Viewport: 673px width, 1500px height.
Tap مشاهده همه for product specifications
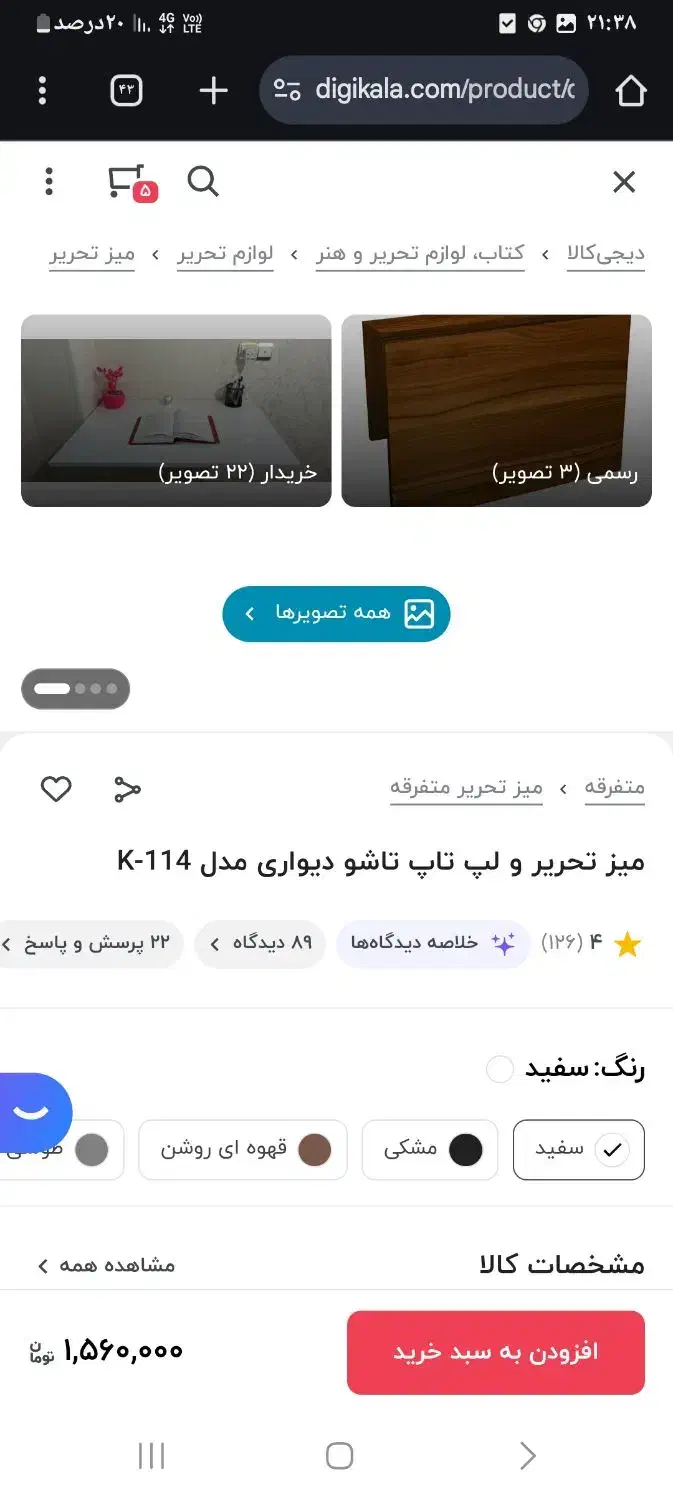pos(106,1265)
